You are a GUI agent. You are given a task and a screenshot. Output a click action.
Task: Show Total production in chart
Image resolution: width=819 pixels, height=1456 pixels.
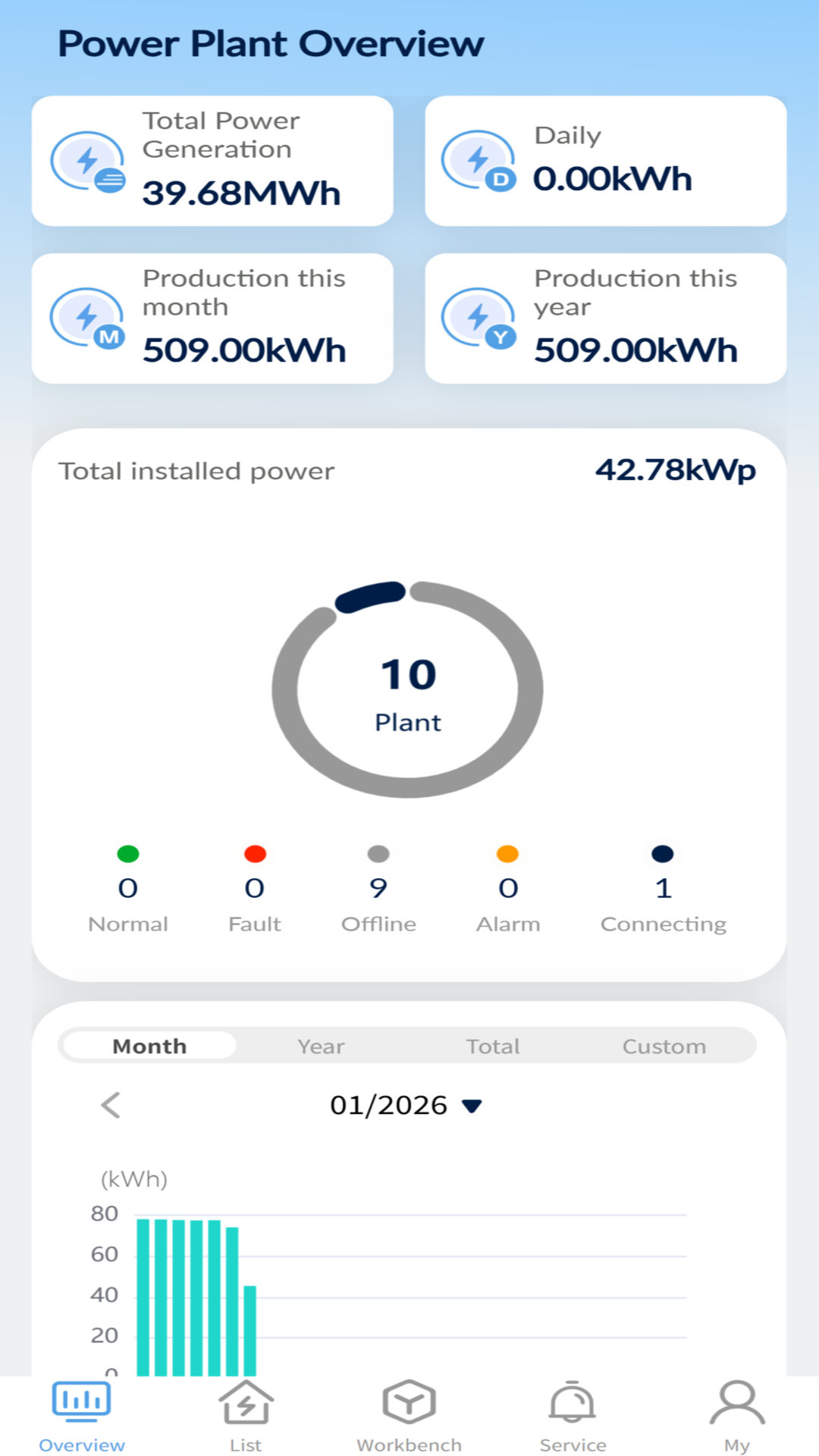click(x=493, y=1046)
